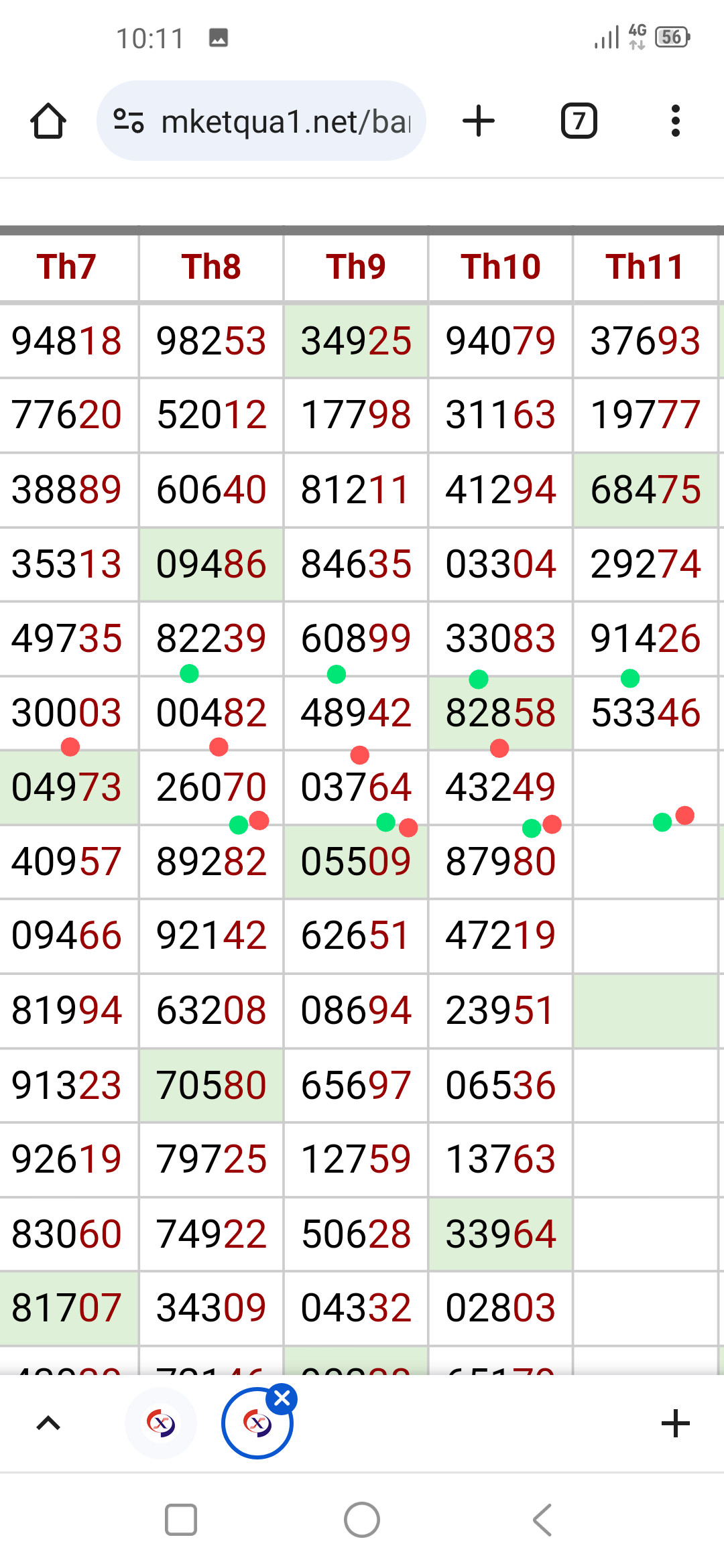The image size is (724, 1568).
Task: Switch to the first tab in the group
Action: coord(161,1423)
